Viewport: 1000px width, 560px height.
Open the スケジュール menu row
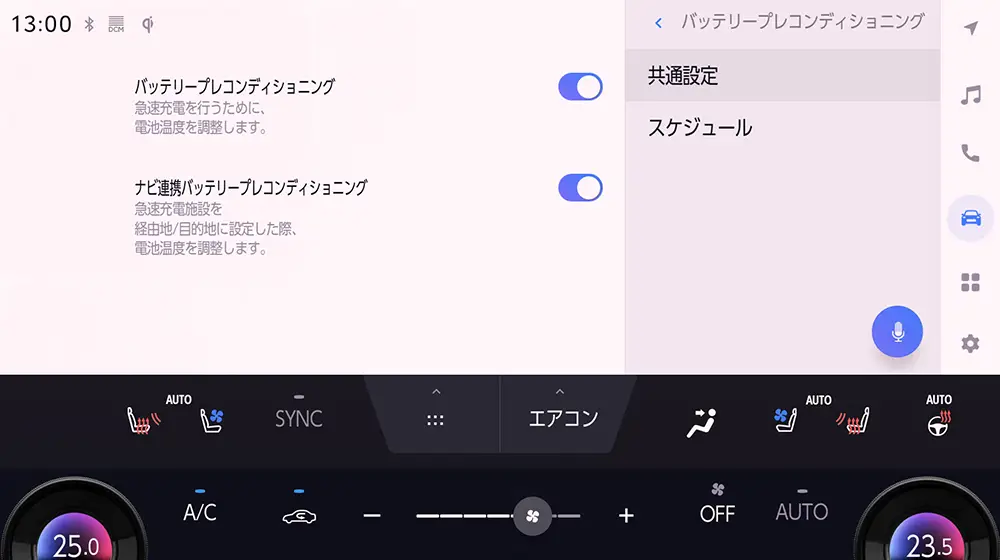coord(782,128)
